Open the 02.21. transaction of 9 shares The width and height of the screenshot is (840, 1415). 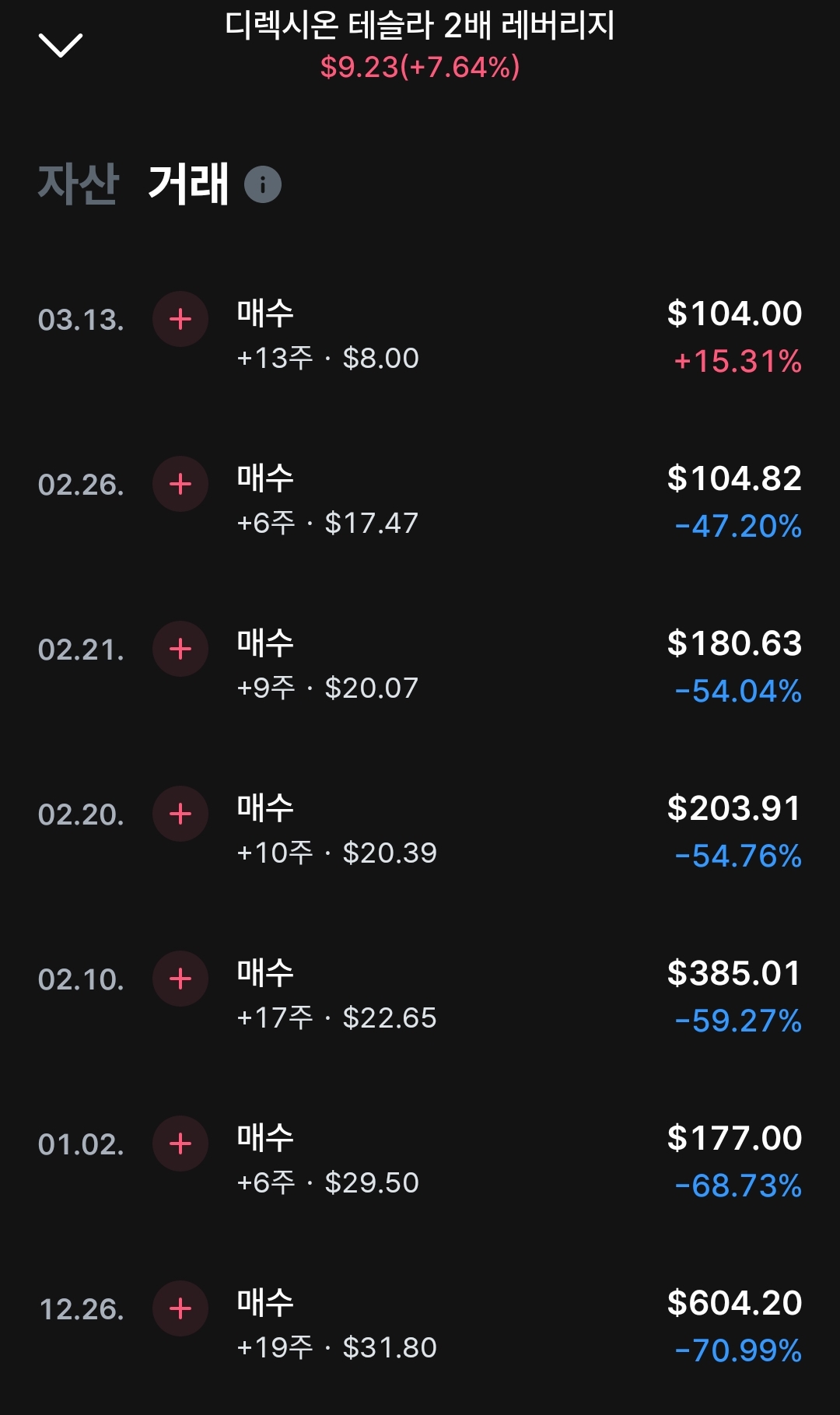420,665
